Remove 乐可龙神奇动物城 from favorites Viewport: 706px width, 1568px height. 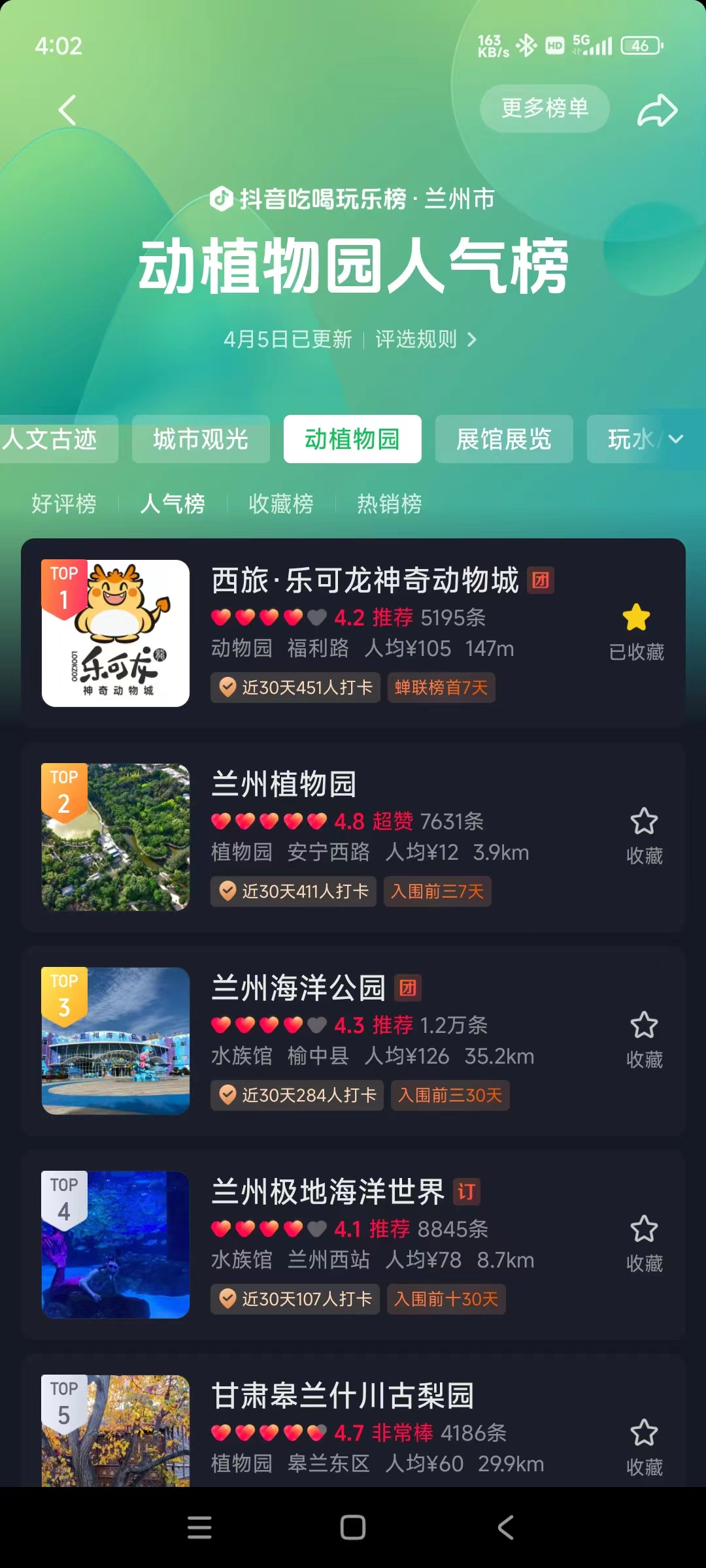click(x=636, y=631)
